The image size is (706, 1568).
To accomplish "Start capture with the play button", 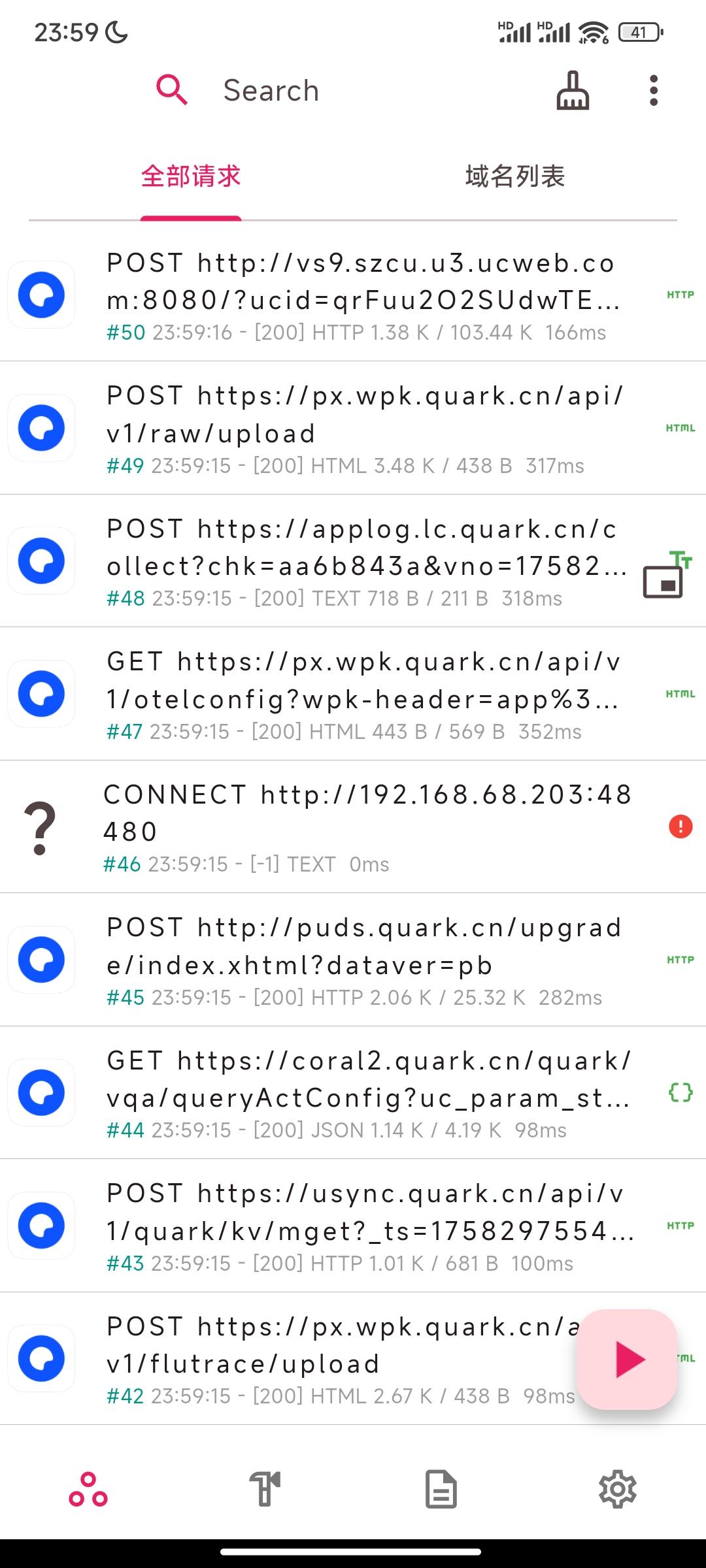I will click(x=628, y=1359).
